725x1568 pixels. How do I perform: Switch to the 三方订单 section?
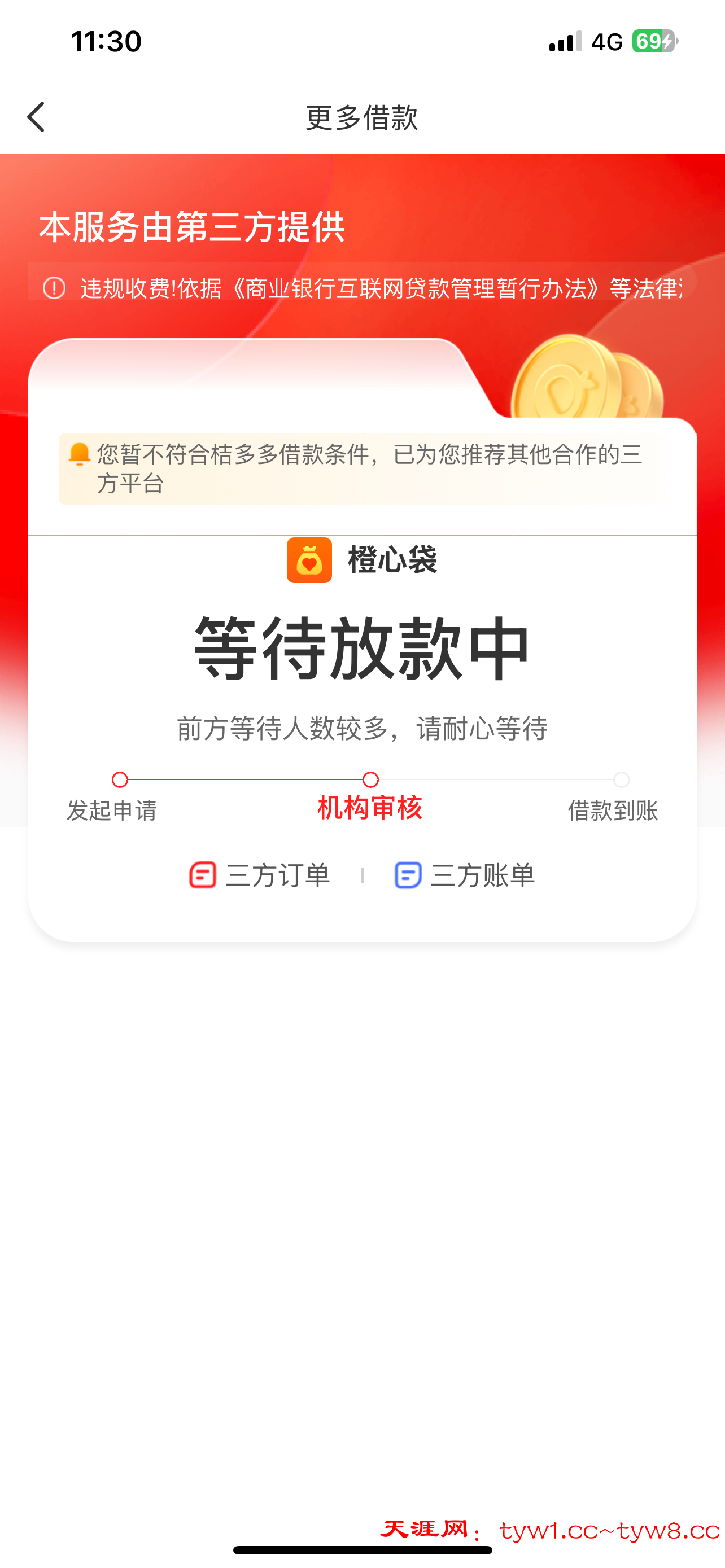tap(277, 875)
